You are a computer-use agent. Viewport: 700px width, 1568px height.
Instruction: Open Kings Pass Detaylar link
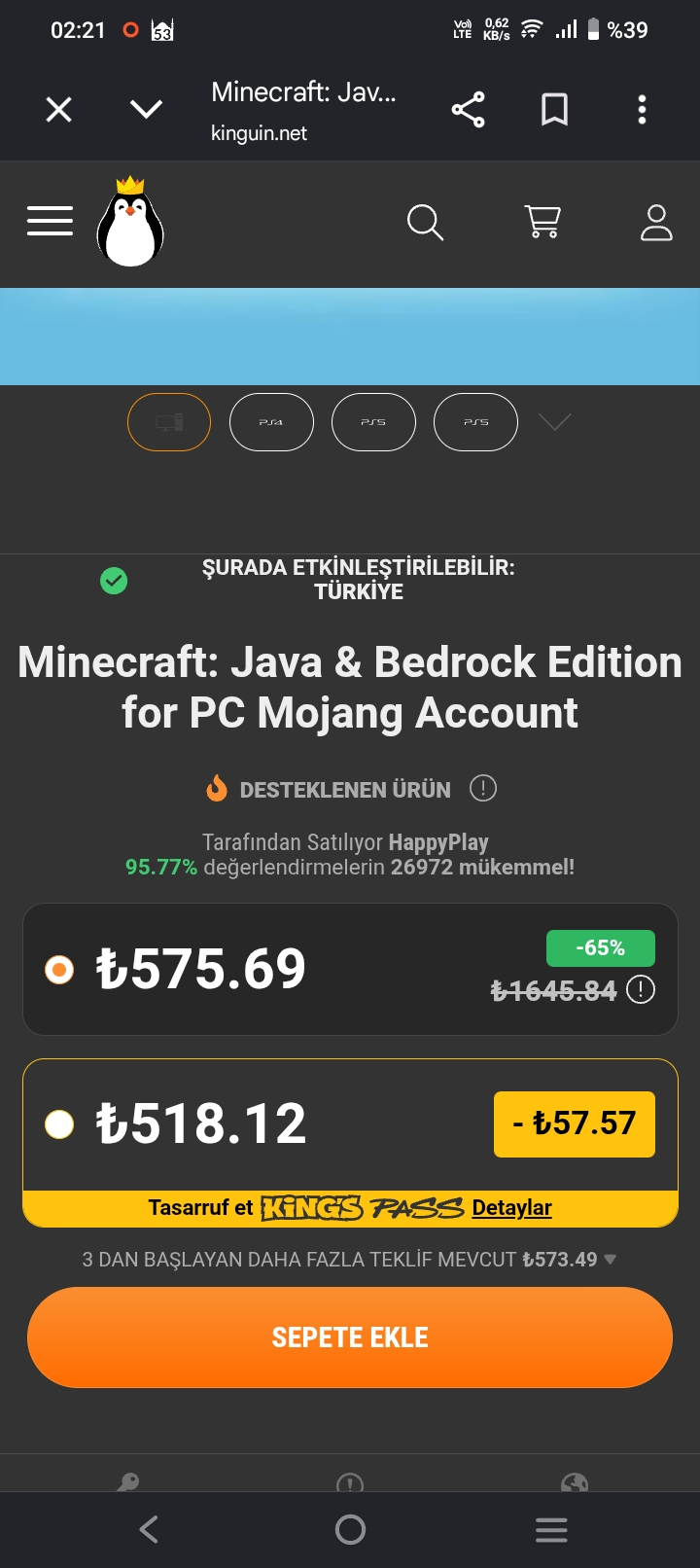click(x=511, y=1208)
